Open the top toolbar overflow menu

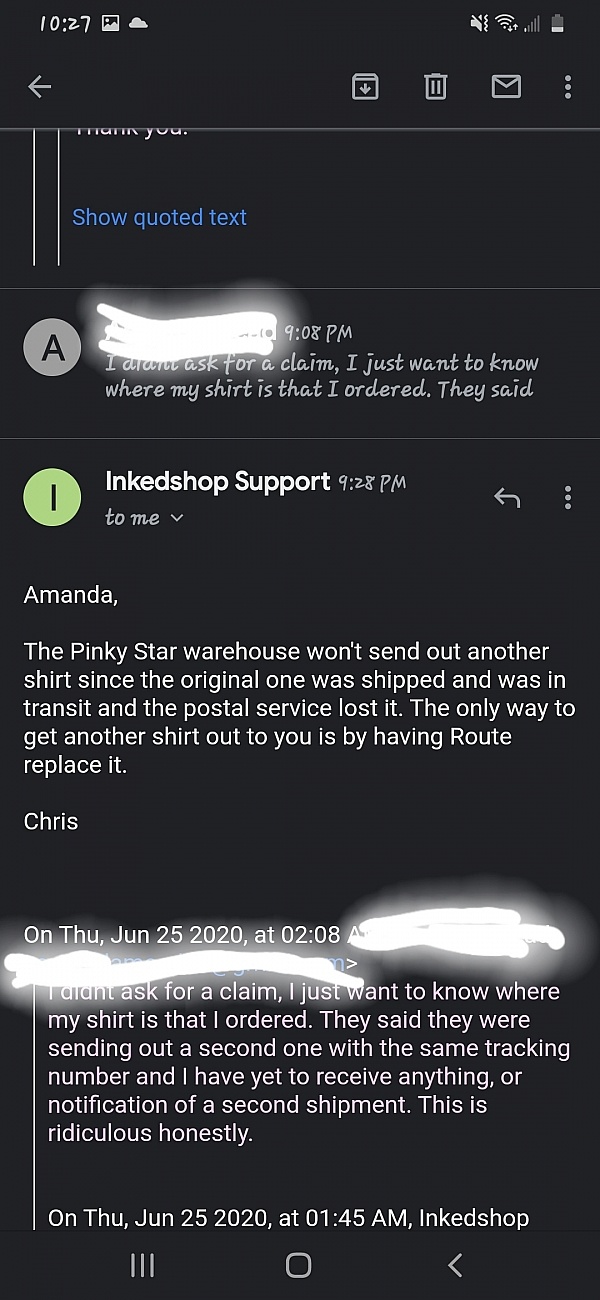pos(567,87)
